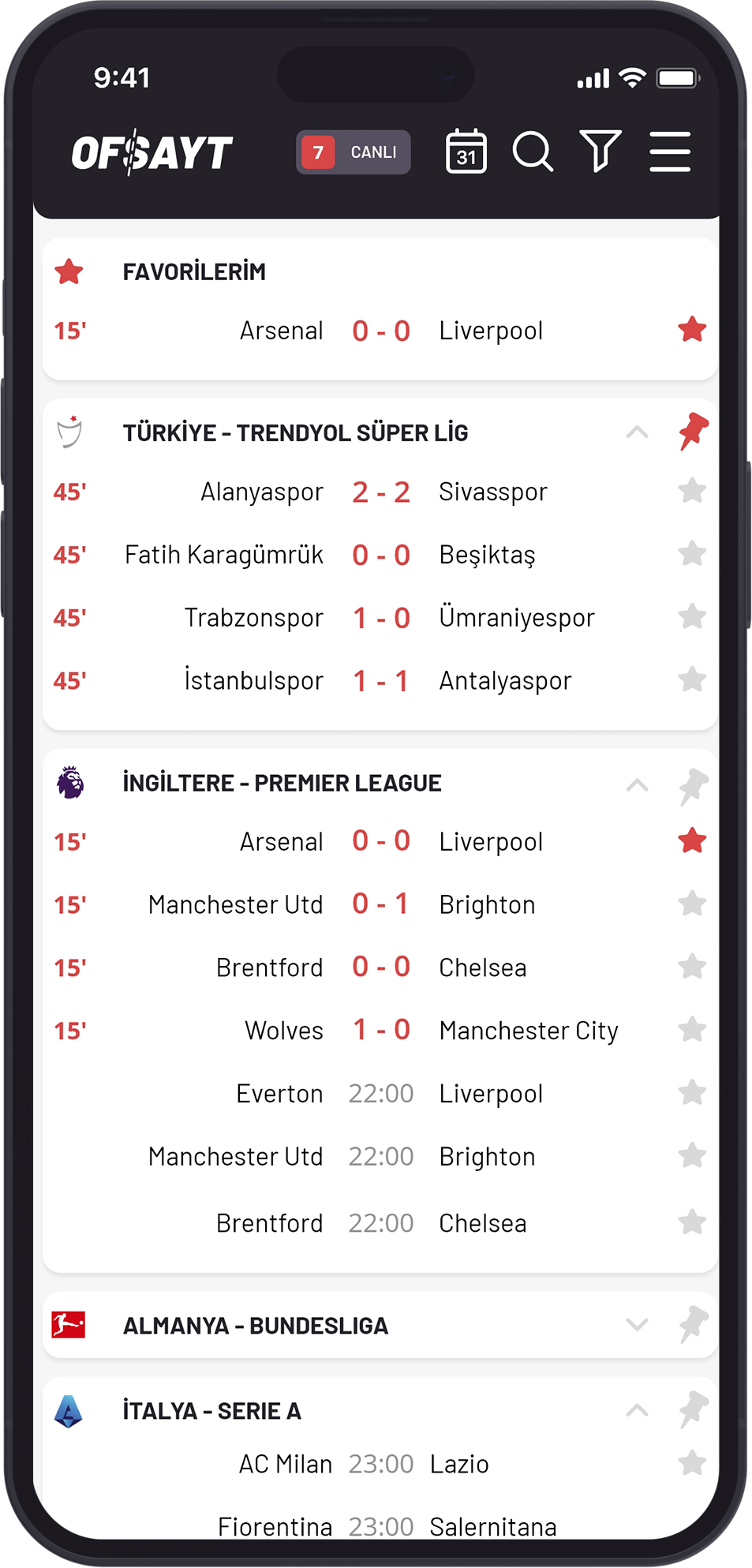Star the Trabzonspor - Ümraniyespor match

click(692, 616)
